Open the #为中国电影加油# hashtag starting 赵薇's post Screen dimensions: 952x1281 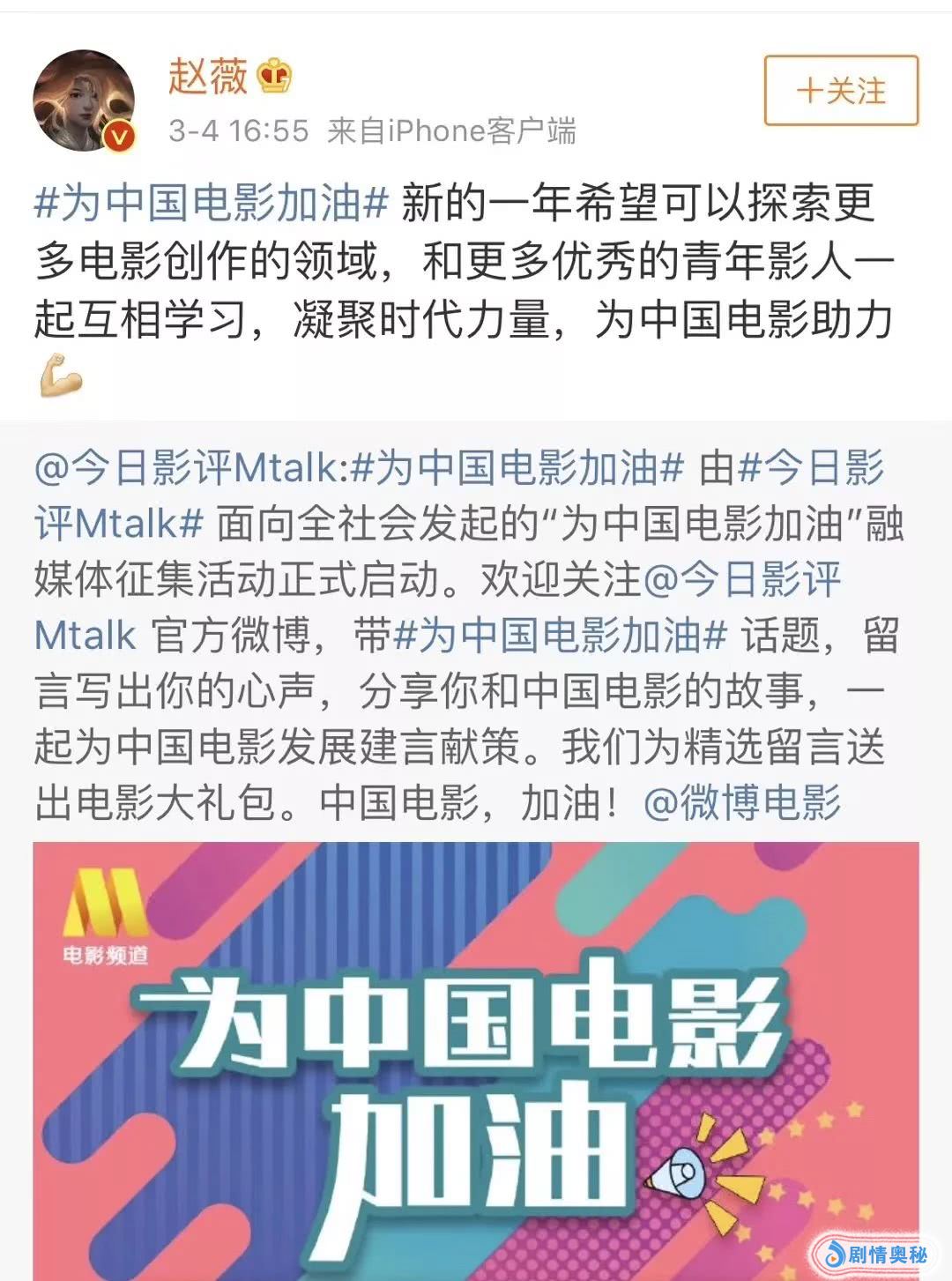point(212,204)
